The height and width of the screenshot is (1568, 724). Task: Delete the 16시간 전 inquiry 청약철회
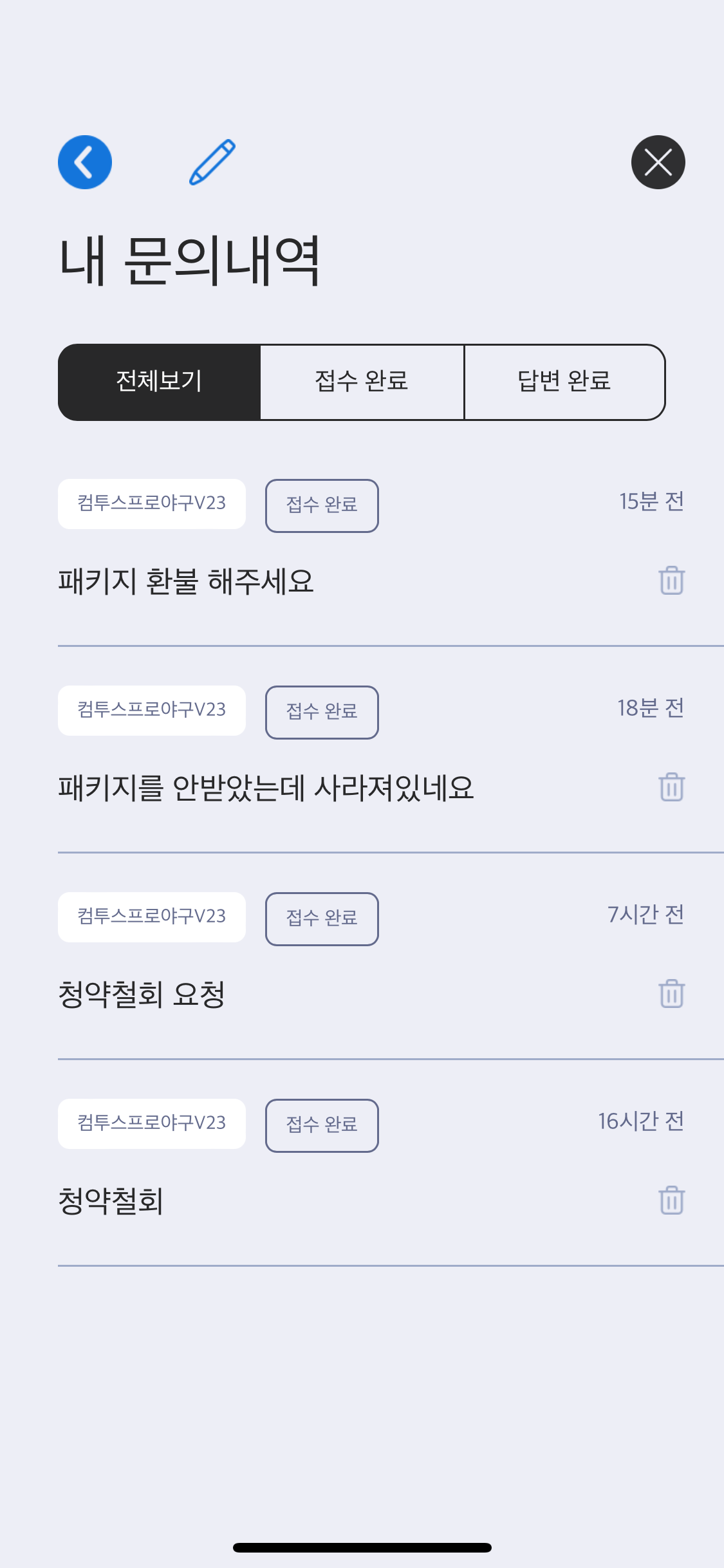(x=671, y=1200)
